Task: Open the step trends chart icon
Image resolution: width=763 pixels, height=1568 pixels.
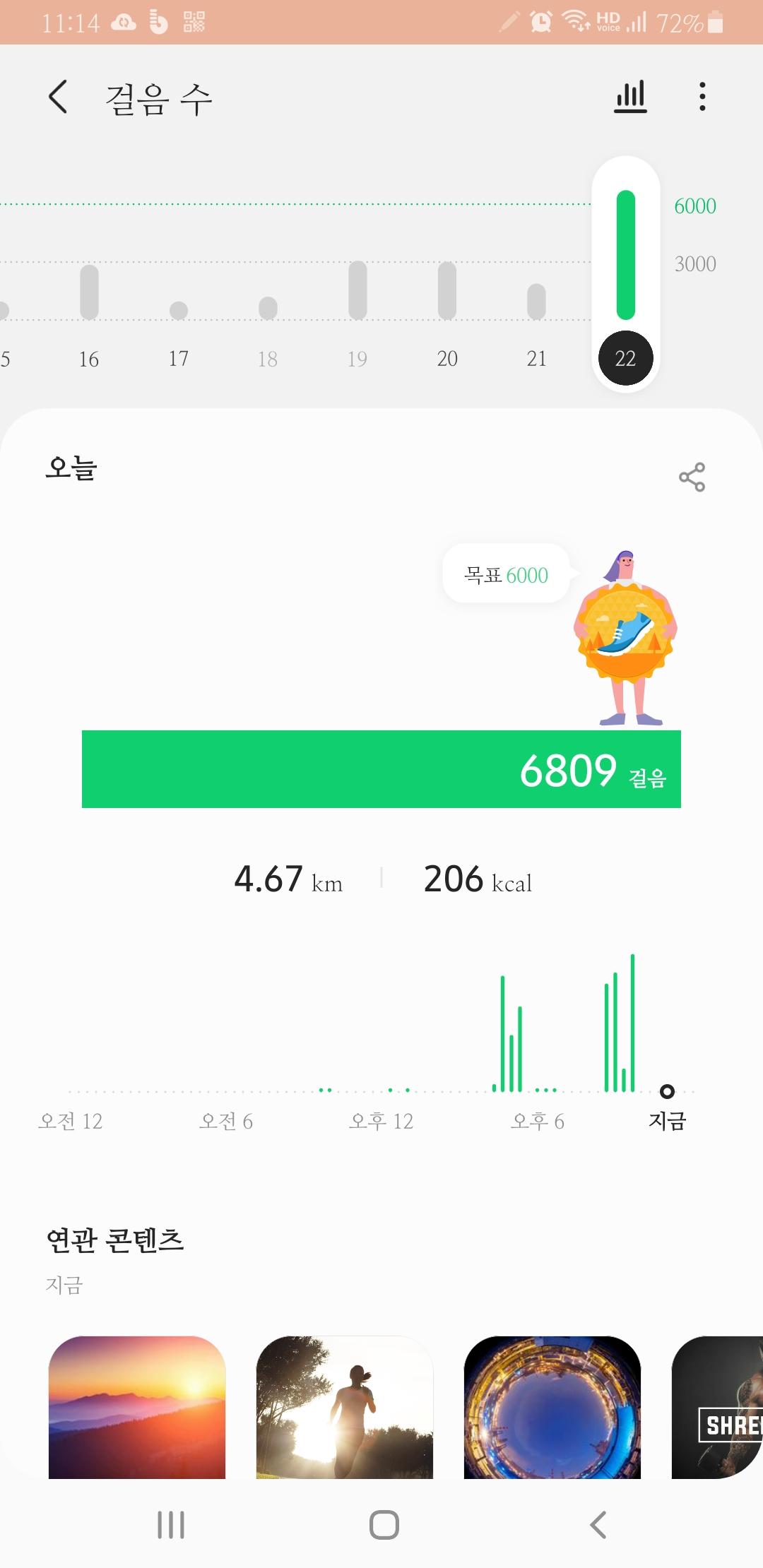Action: [x=630, y=97]
